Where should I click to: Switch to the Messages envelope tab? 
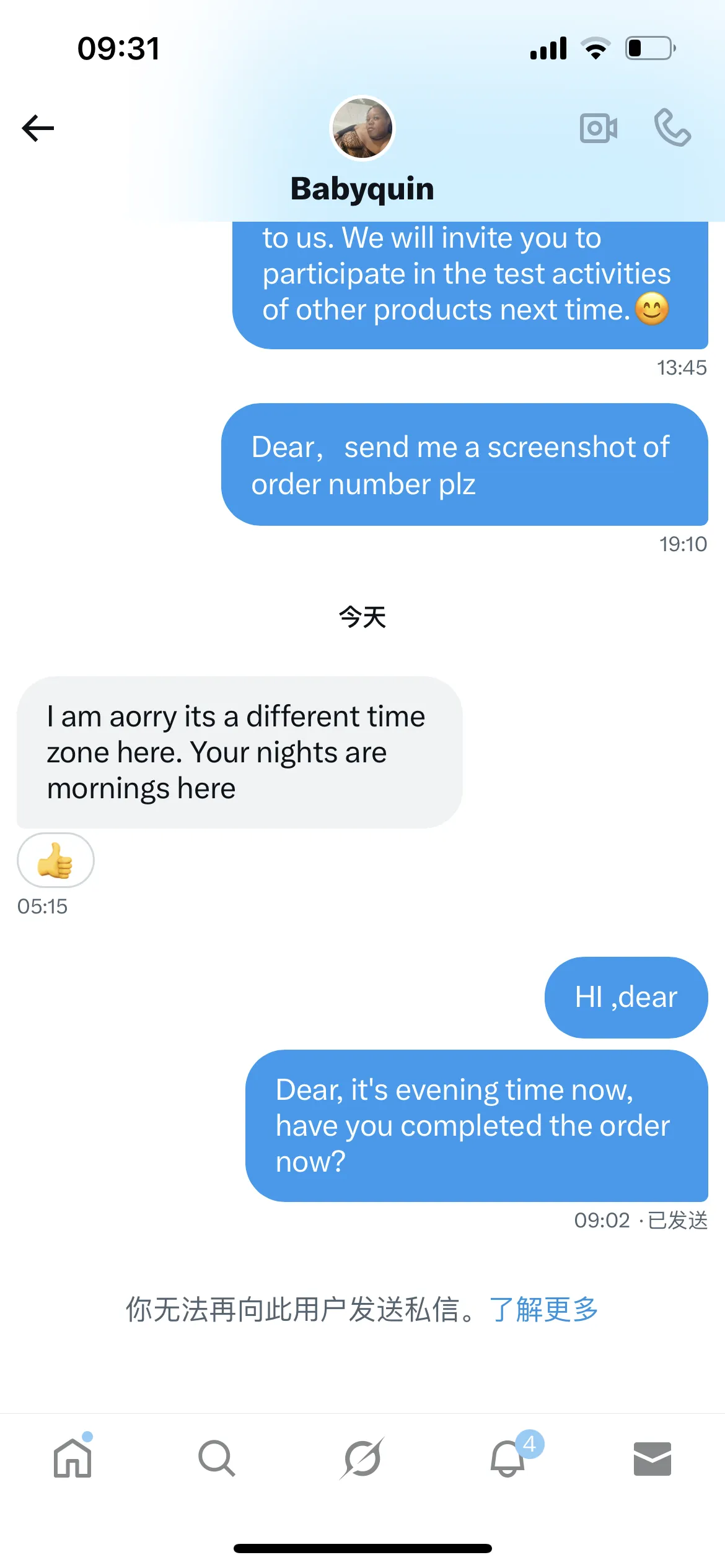[652, 1458]
